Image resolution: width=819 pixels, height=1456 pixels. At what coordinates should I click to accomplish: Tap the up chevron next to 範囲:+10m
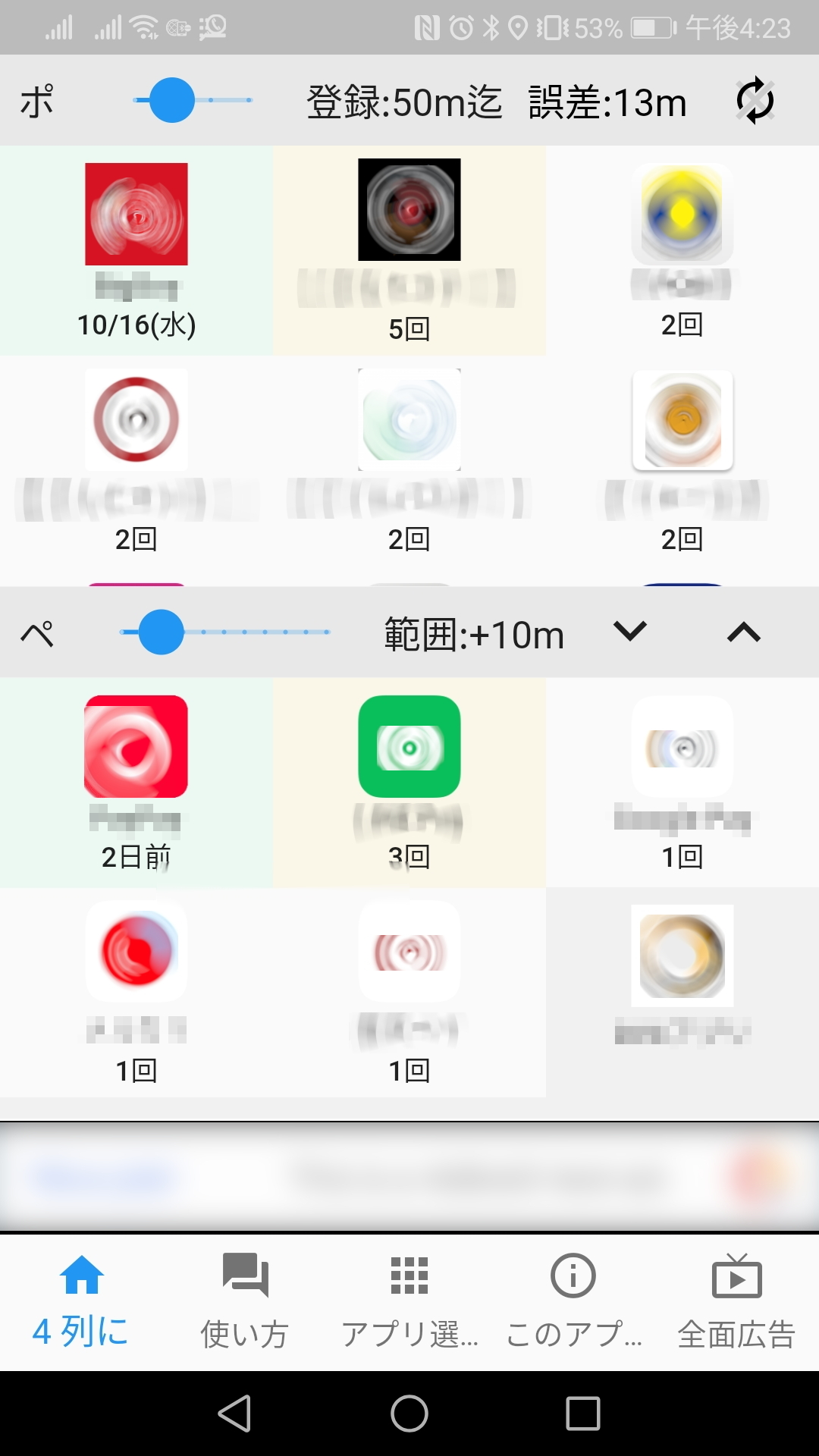[x=743, y=632]
